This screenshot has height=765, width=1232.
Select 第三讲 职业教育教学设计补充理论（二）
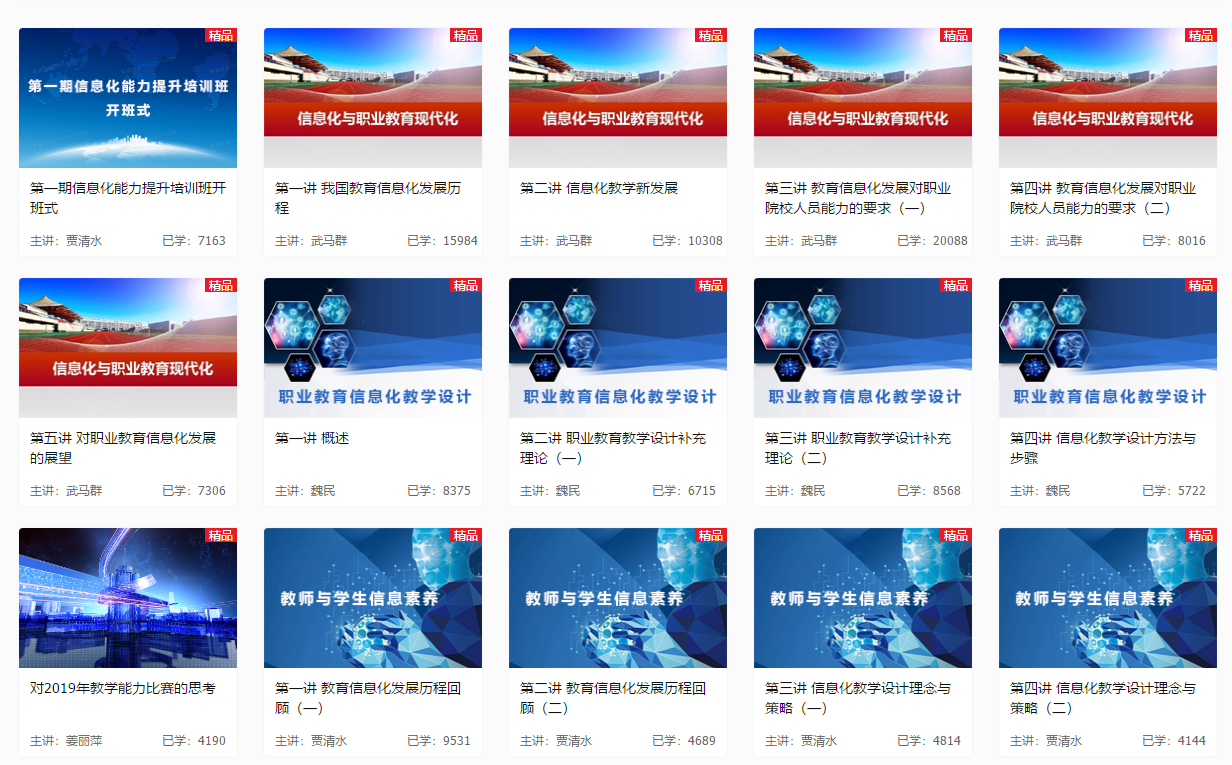tap(862, 348)
